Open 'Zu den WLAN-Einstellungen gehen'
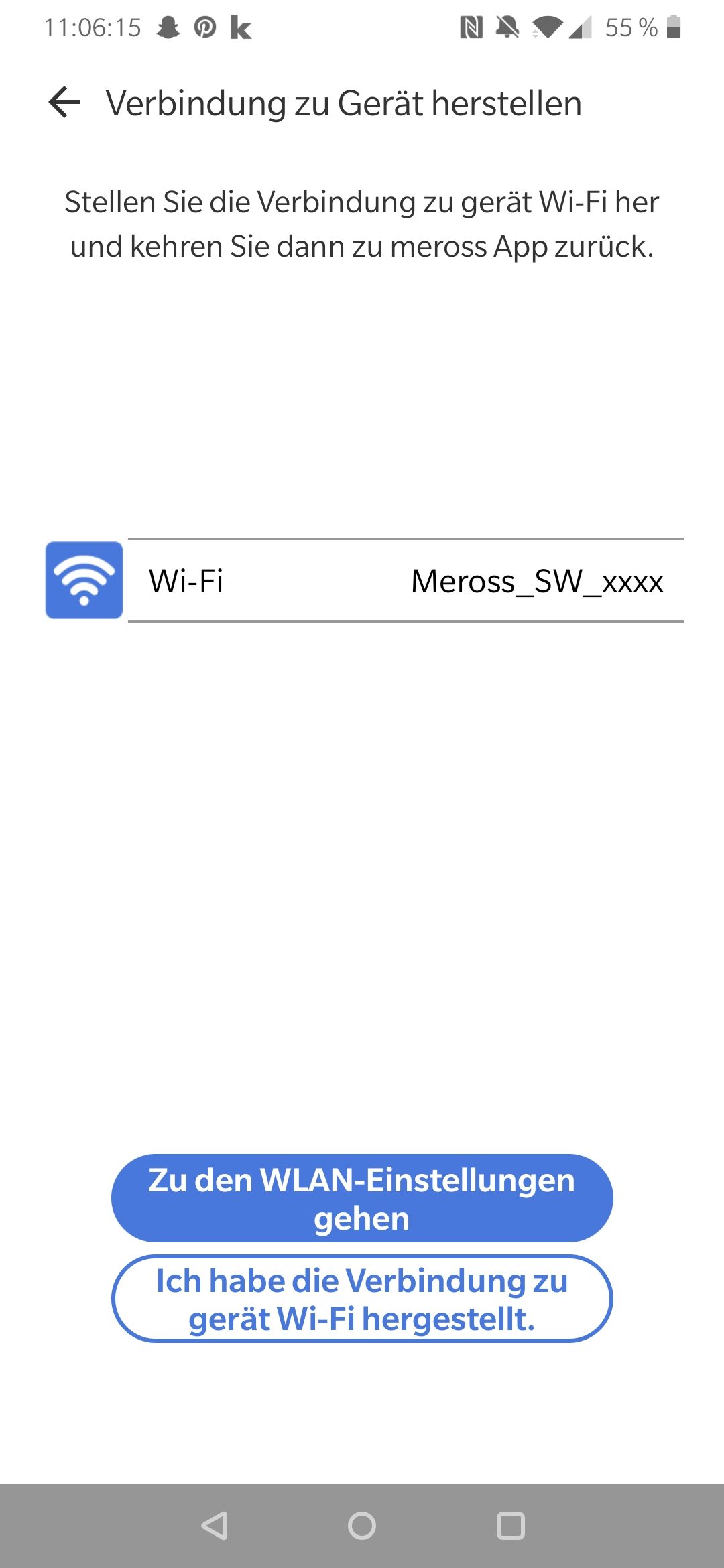 (x=362, y=1198)
